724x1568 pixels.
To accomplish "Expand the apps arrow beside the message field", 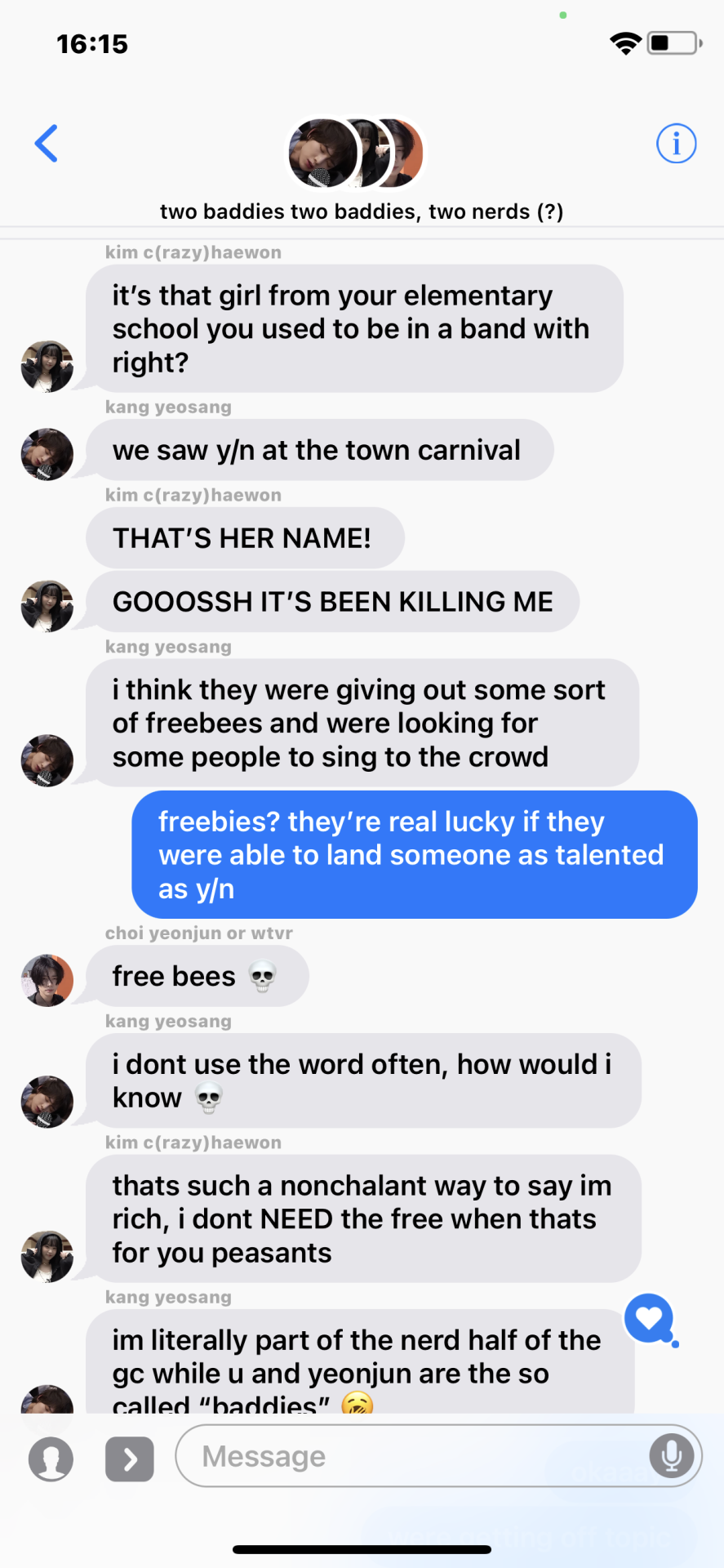I will (x=130, y=1459).
